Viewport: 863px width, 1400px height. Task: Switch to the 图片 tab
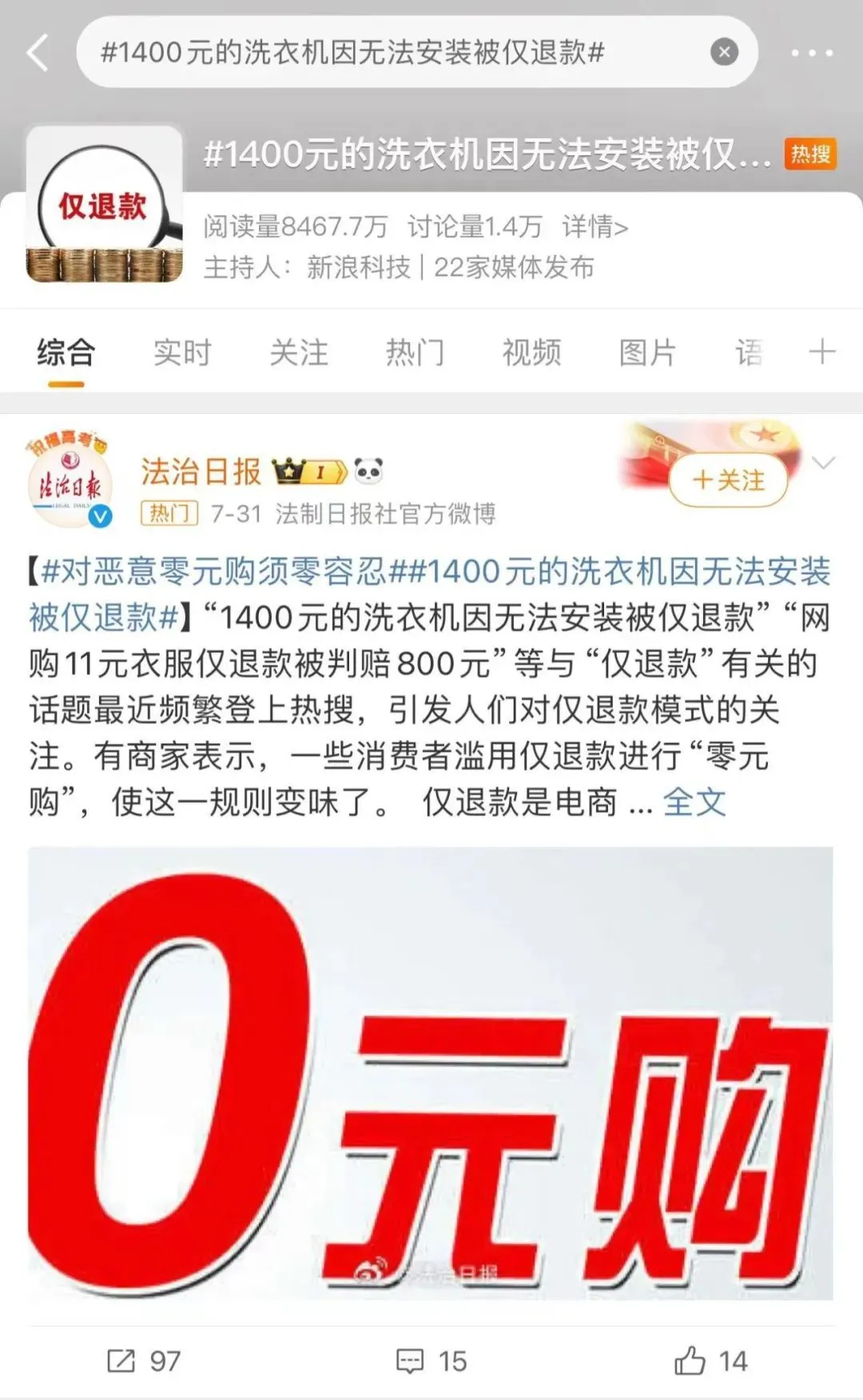tap(647, 352)
